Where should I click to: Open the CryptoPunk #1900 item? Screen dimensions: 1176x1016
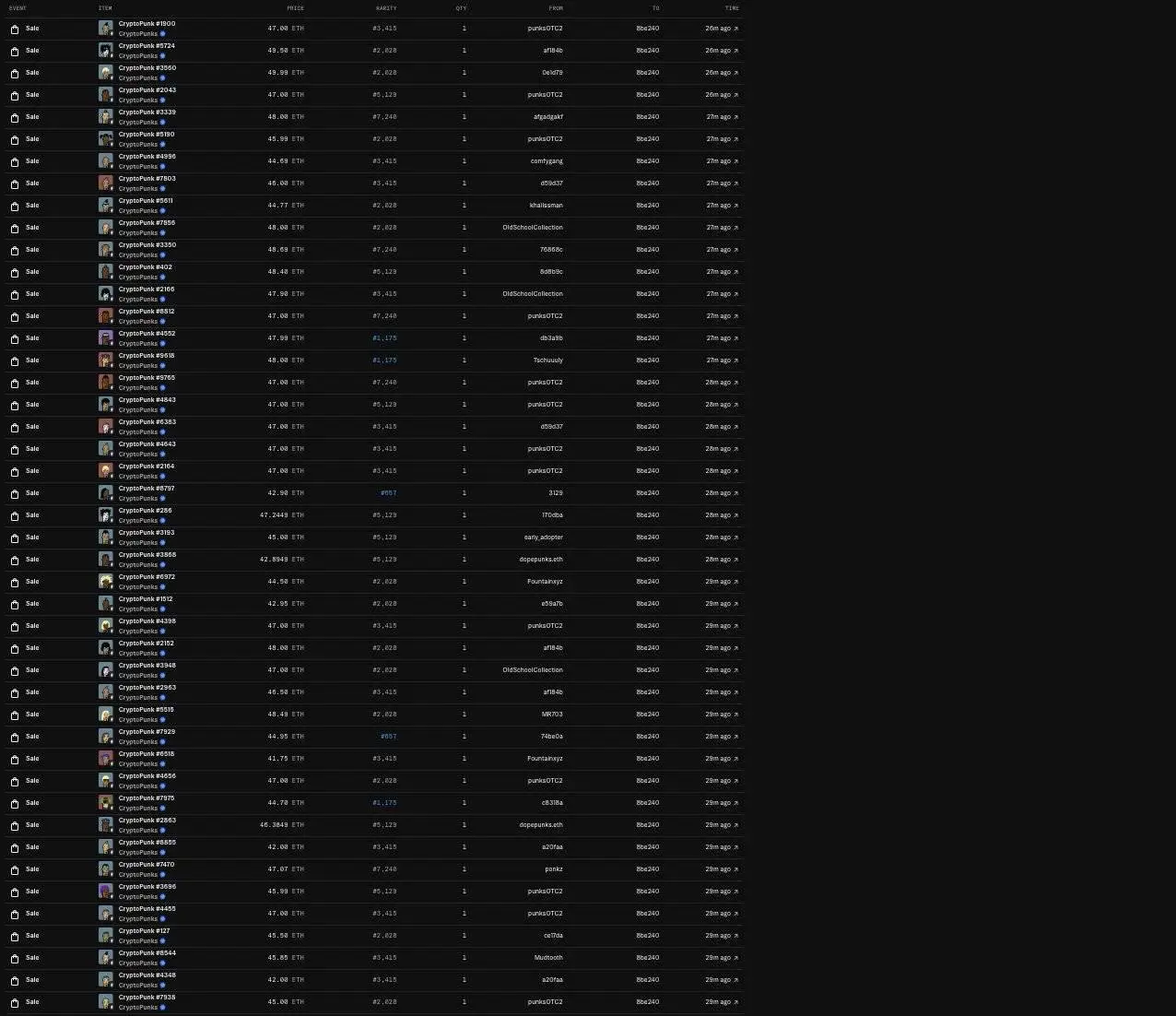coord(147,24)
